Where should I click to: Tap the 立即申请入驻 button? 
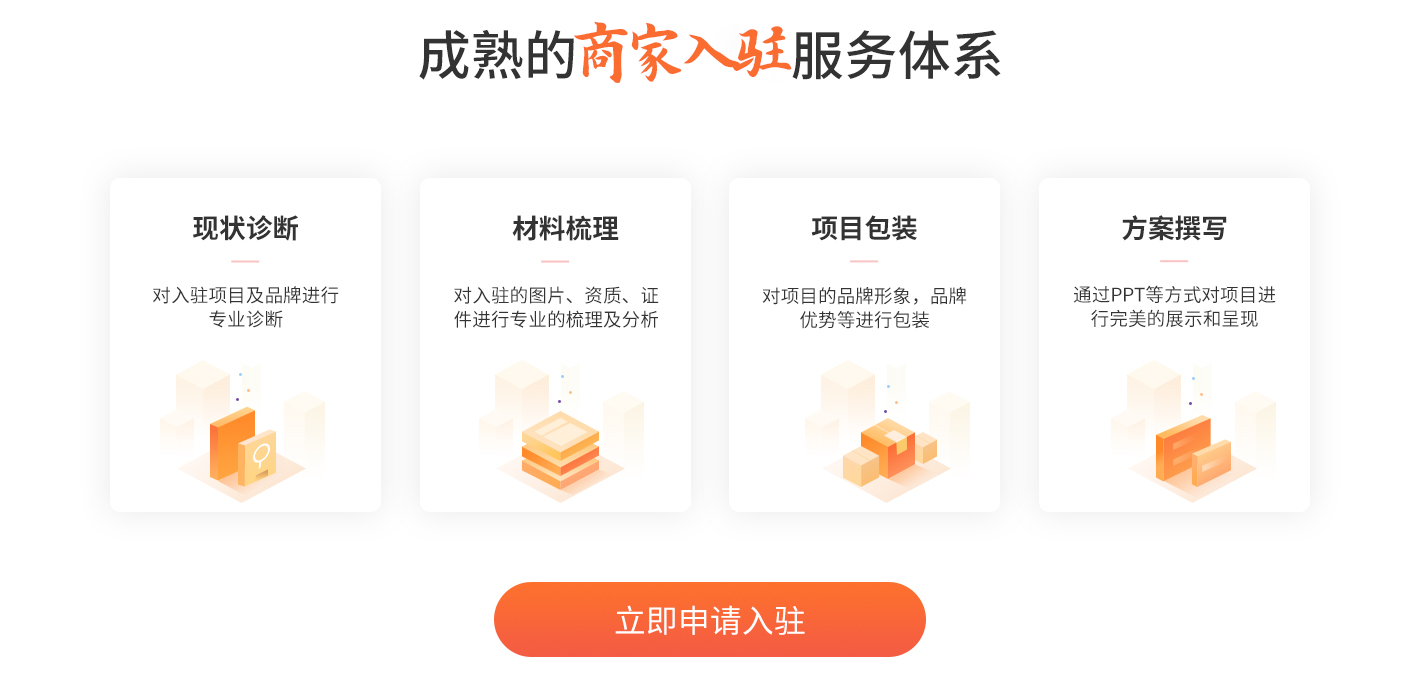[709, 620]
